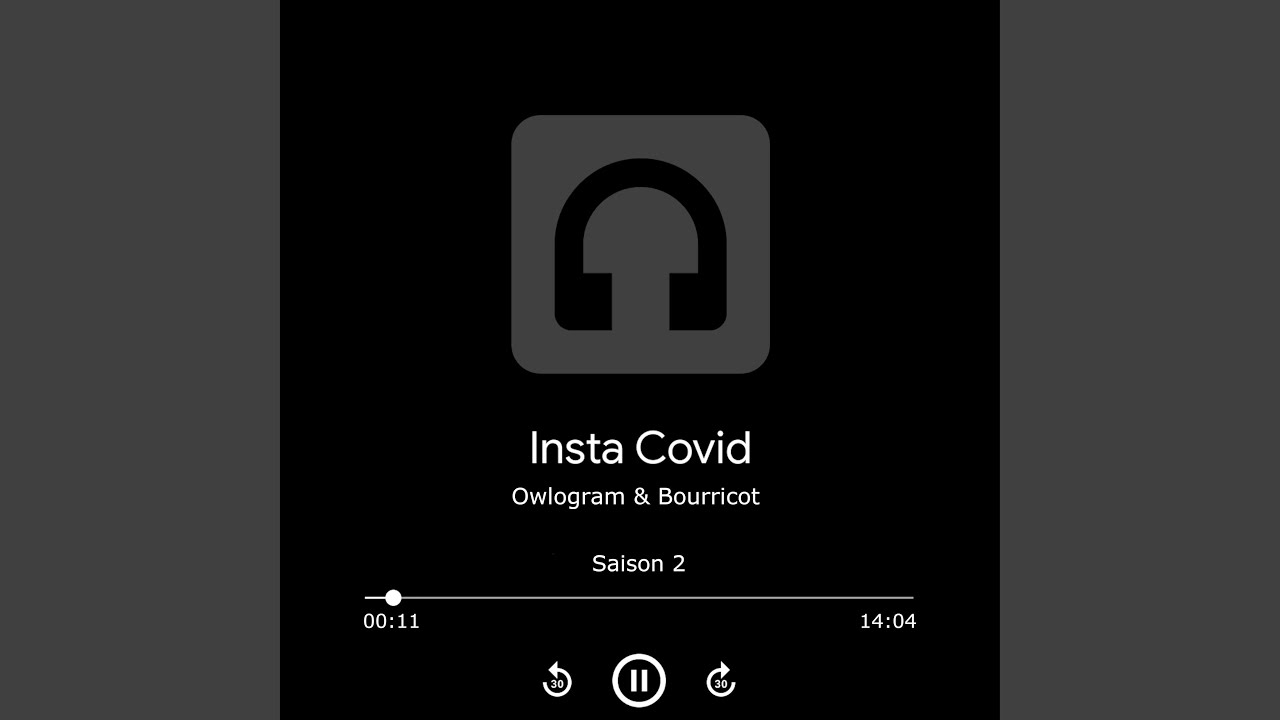The width and height of the screenshot is (1280, 720).
Task: Skip forward 30 seconds
Action: tap(721, 681)
